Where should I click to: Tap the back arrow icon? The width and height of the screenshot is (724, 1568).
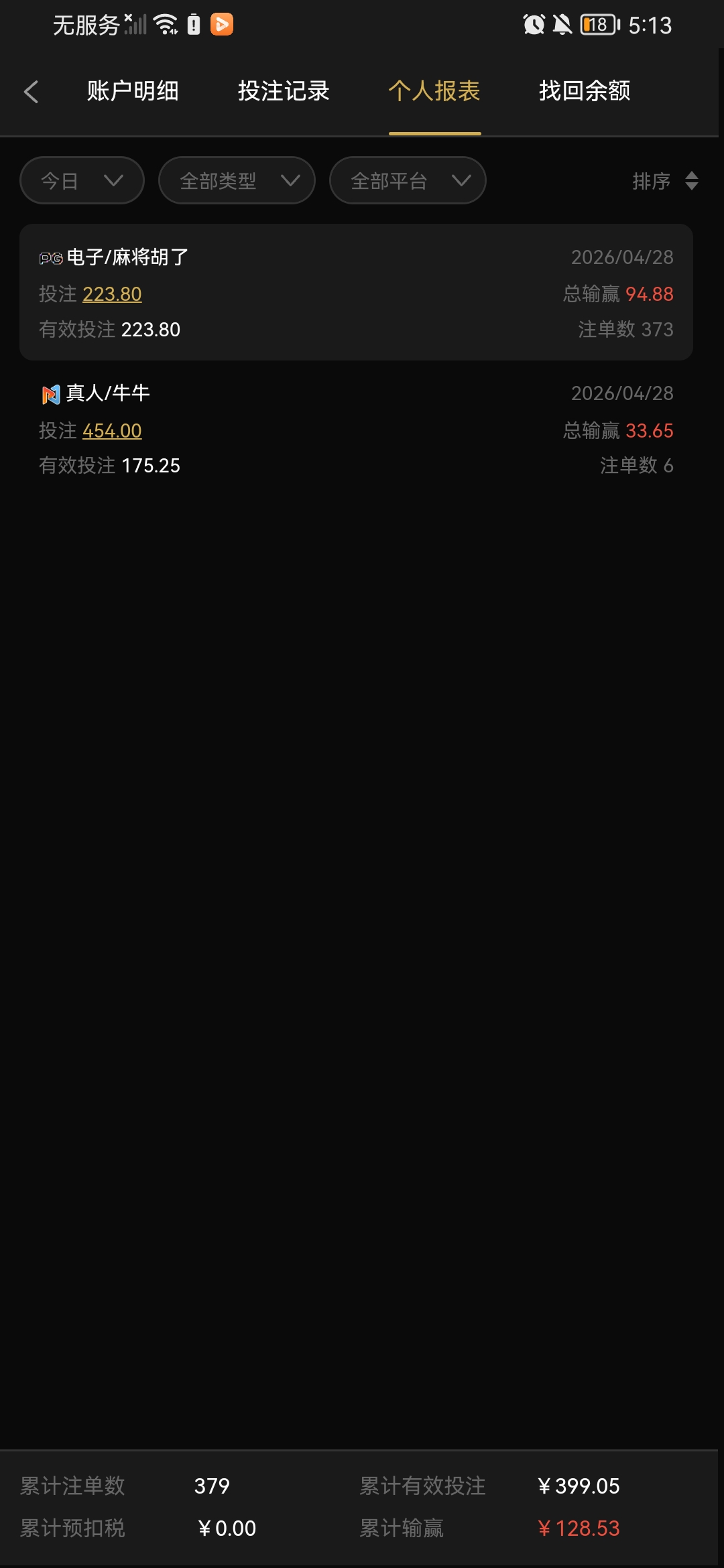[x=32, y=91]
